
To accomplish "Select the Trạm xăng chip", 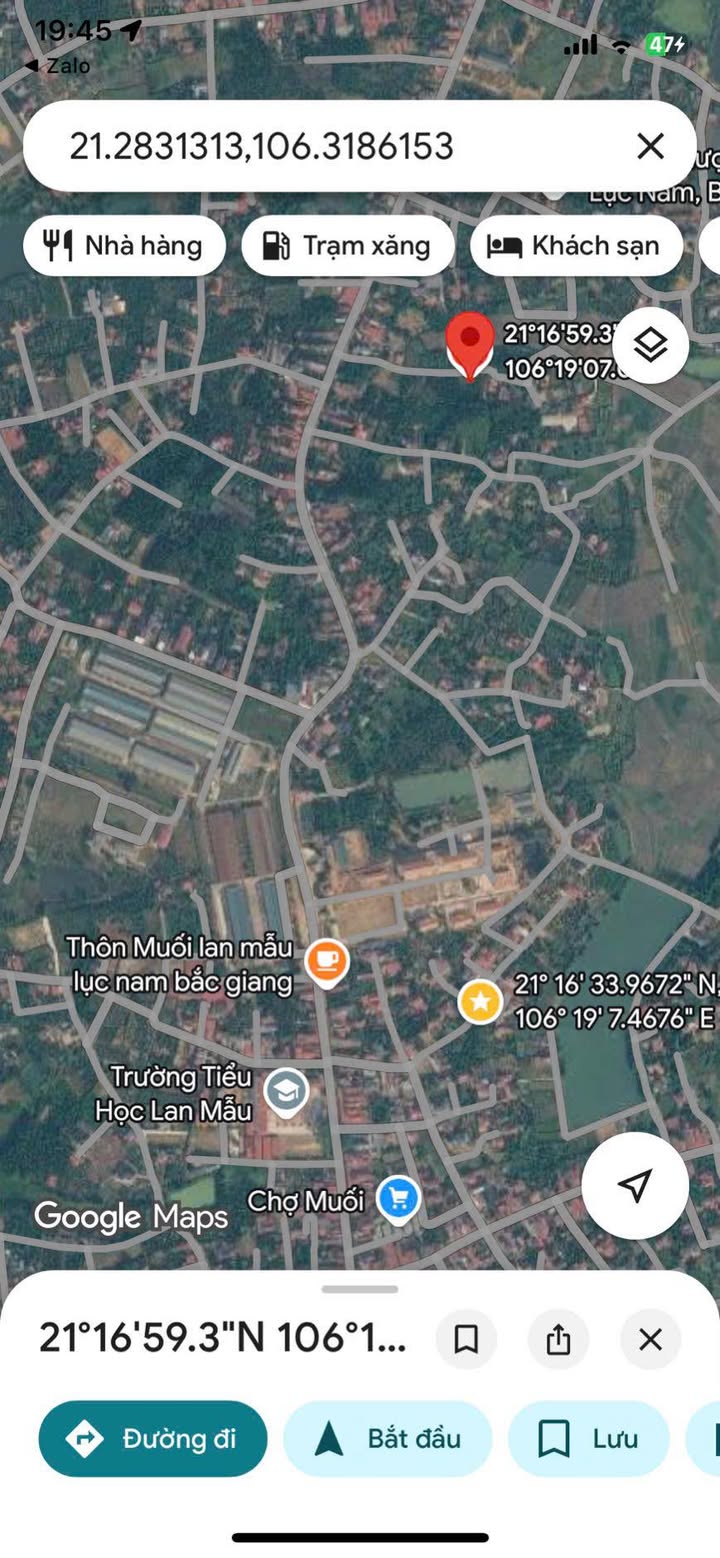I will click(347, 246).
